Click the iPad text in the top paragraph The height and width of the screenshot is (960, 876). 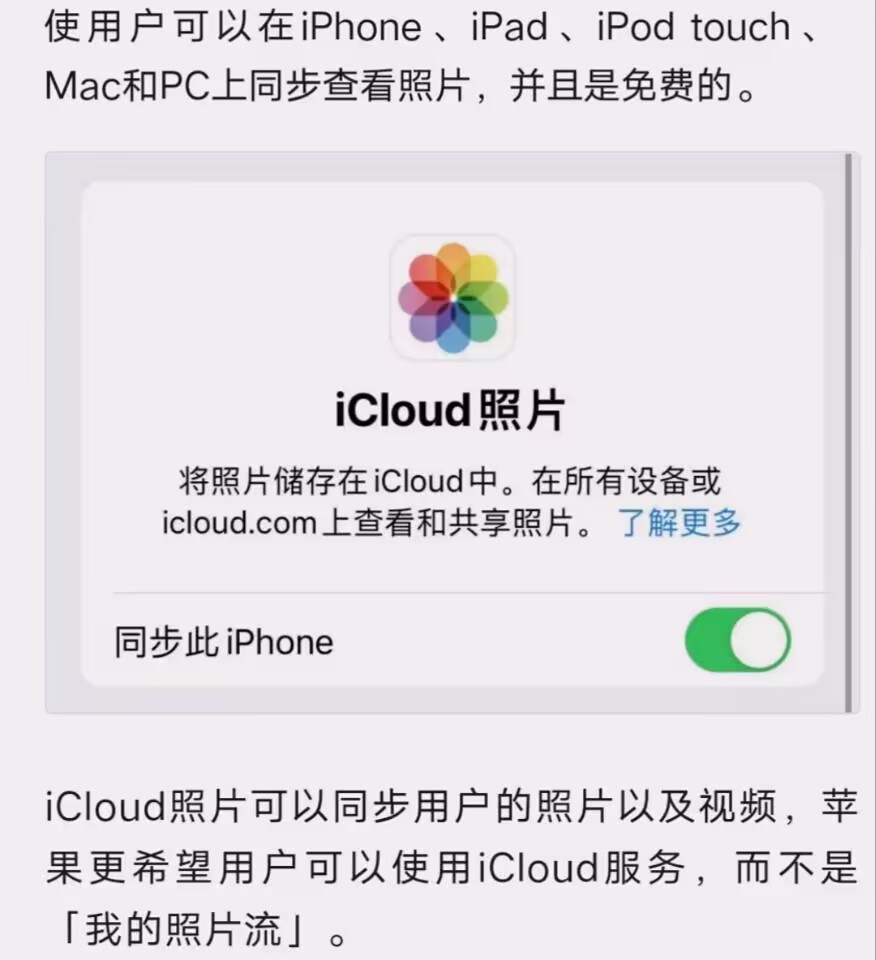508,27
